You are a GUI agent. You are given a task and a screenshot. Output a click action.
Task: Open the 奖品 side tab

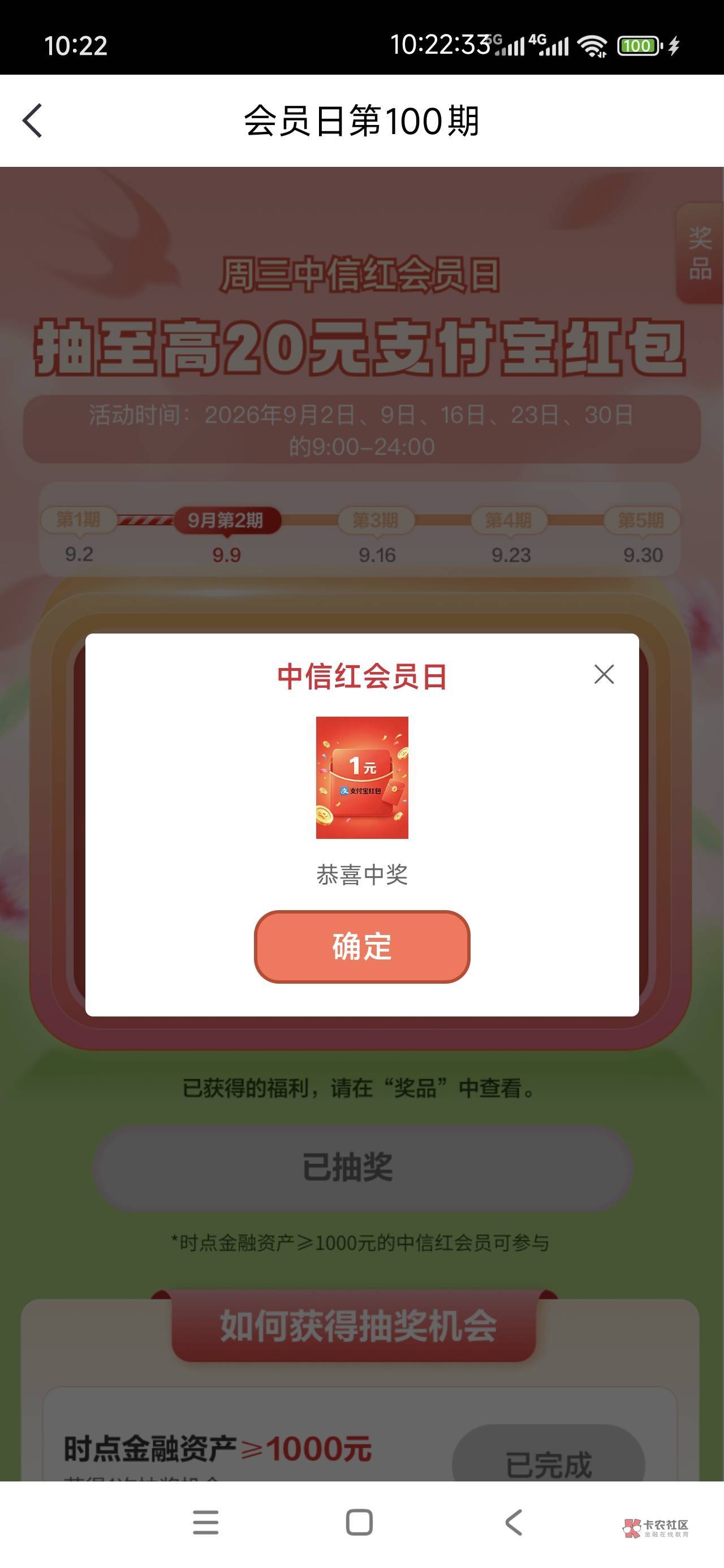pyautogui.click(x=700, y=253)
